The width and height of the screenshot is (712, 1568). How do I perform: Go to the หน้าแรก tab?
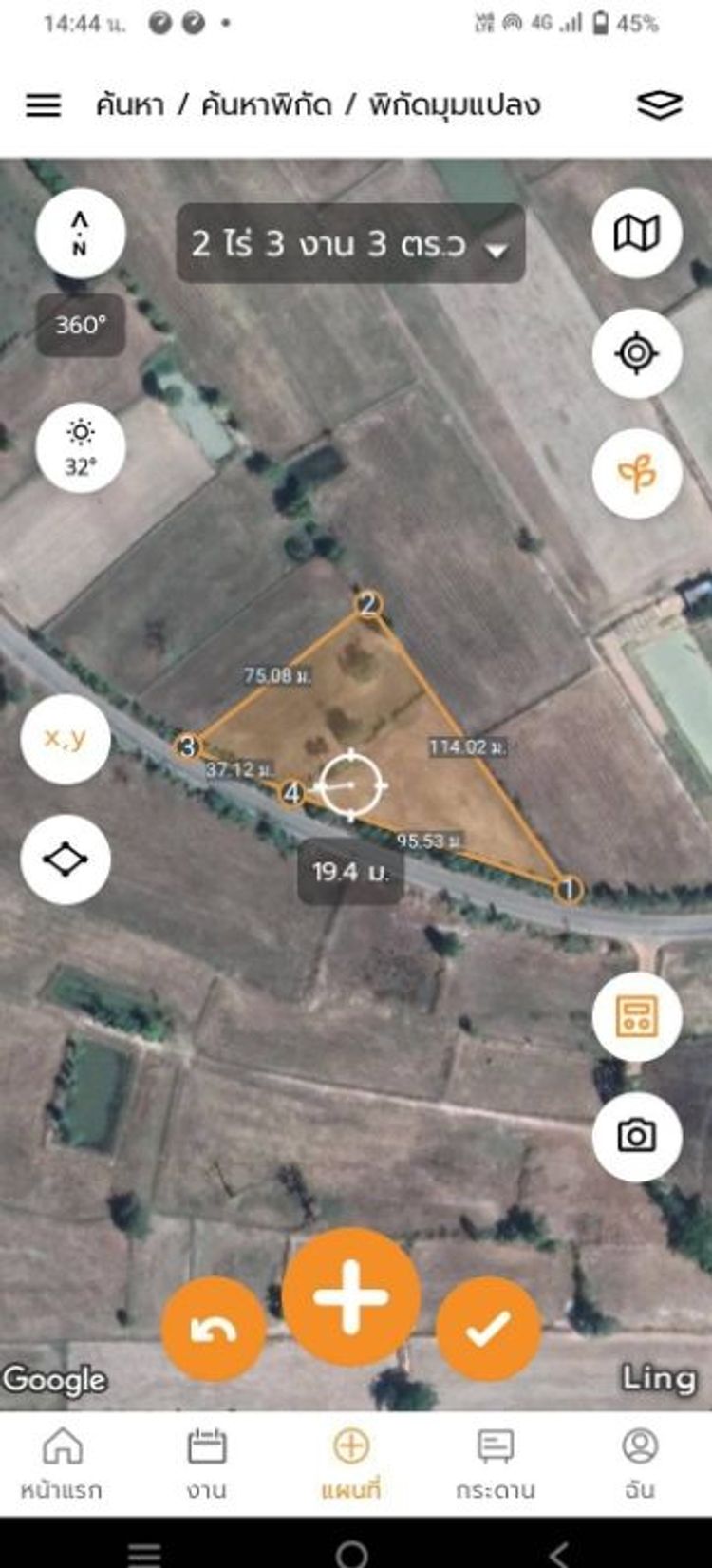(62, 1463)
